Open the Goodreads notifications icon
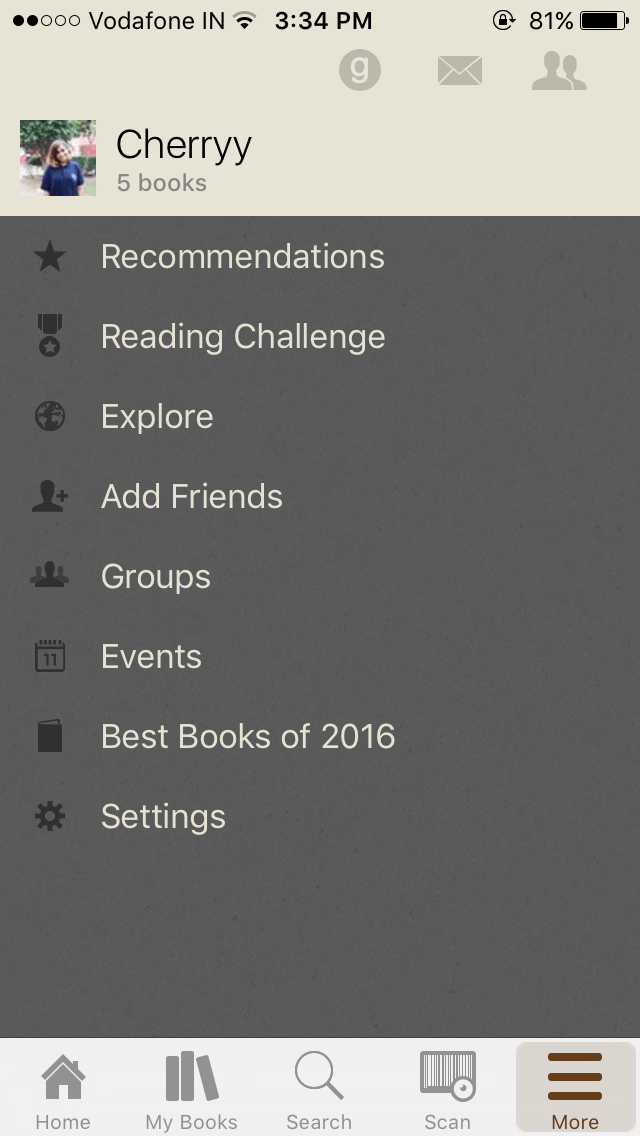 [x=360, y=70]
